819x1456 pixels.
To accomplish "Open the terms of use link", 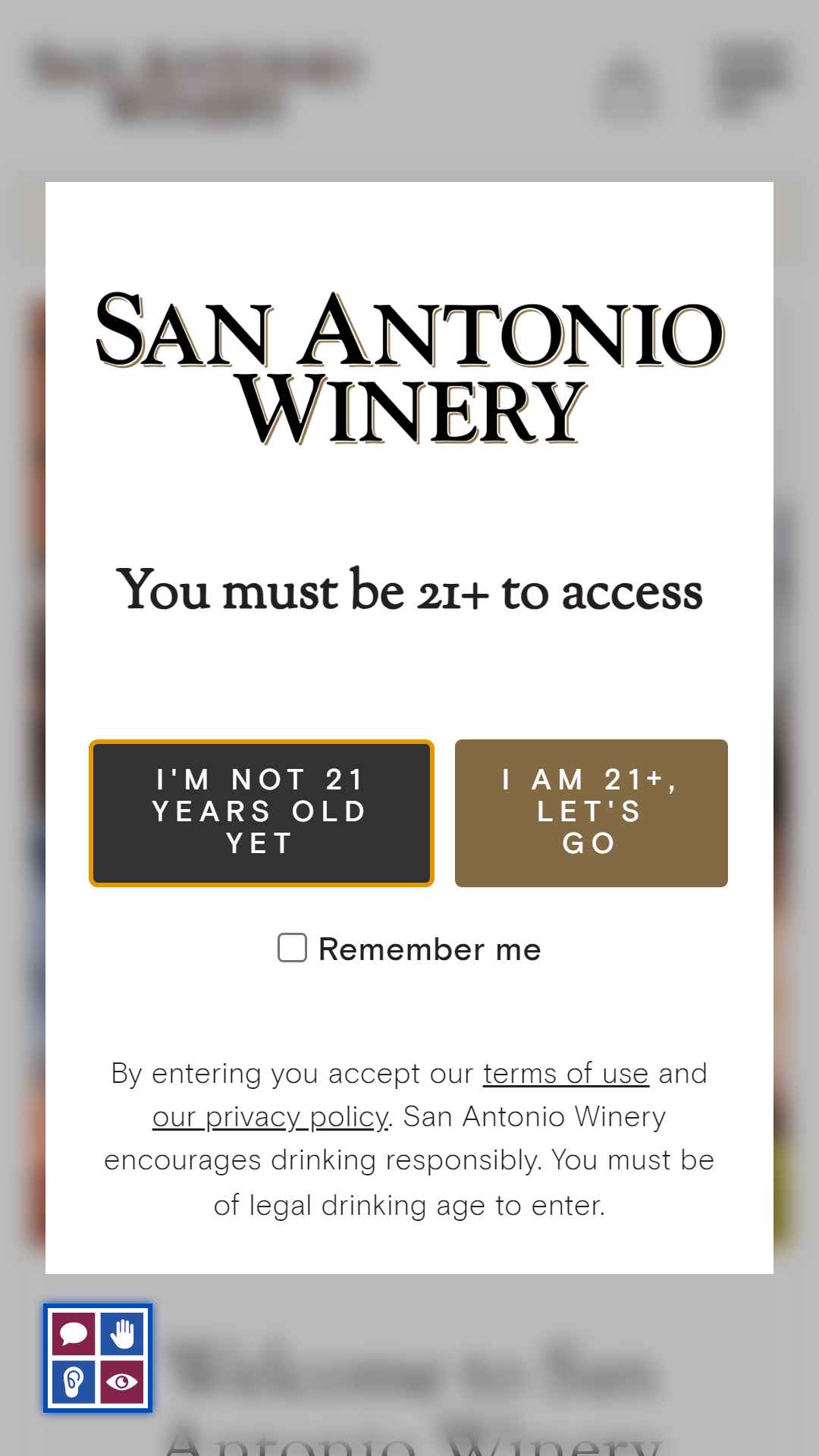I will pos(566,1074).
